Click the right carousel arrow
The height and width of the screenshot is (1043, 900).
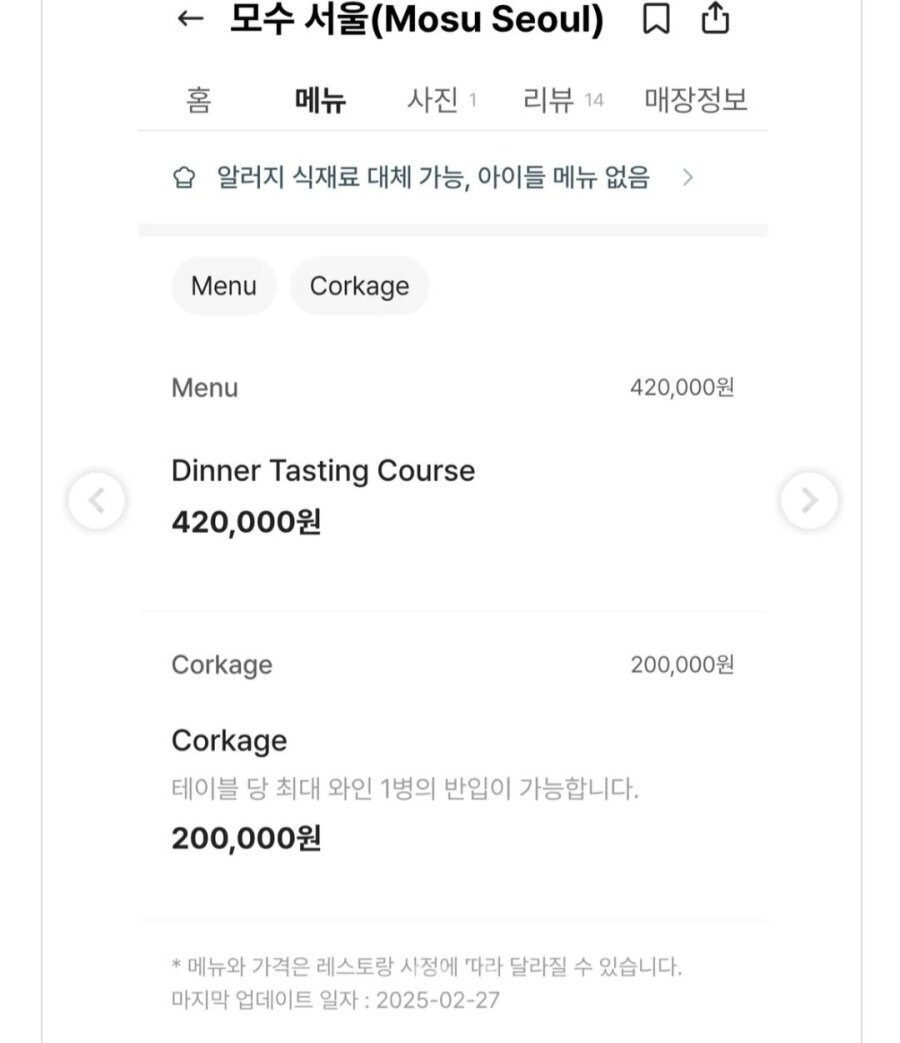coord(808,500)
